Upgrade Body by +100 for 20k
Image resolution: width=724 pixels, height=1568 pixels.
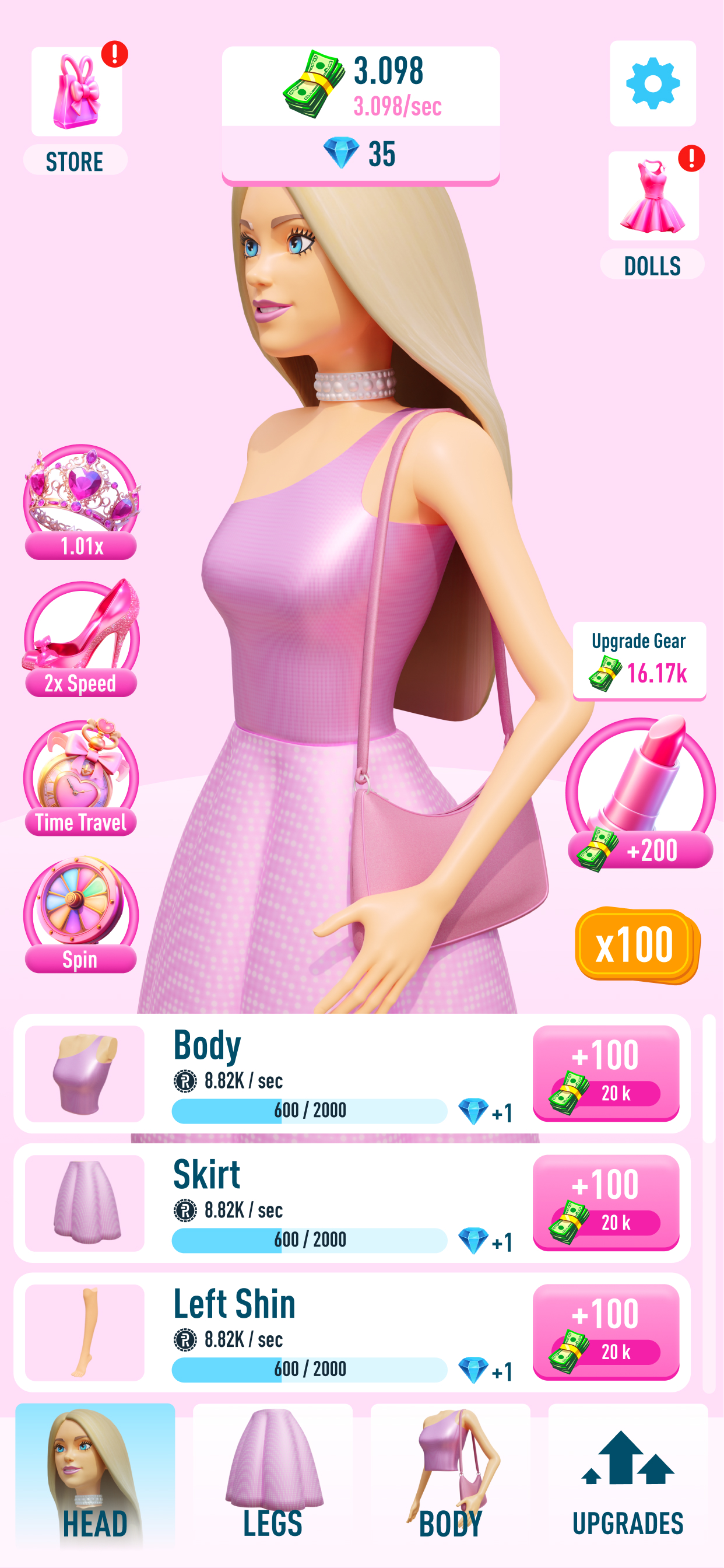coord(606,1073)
